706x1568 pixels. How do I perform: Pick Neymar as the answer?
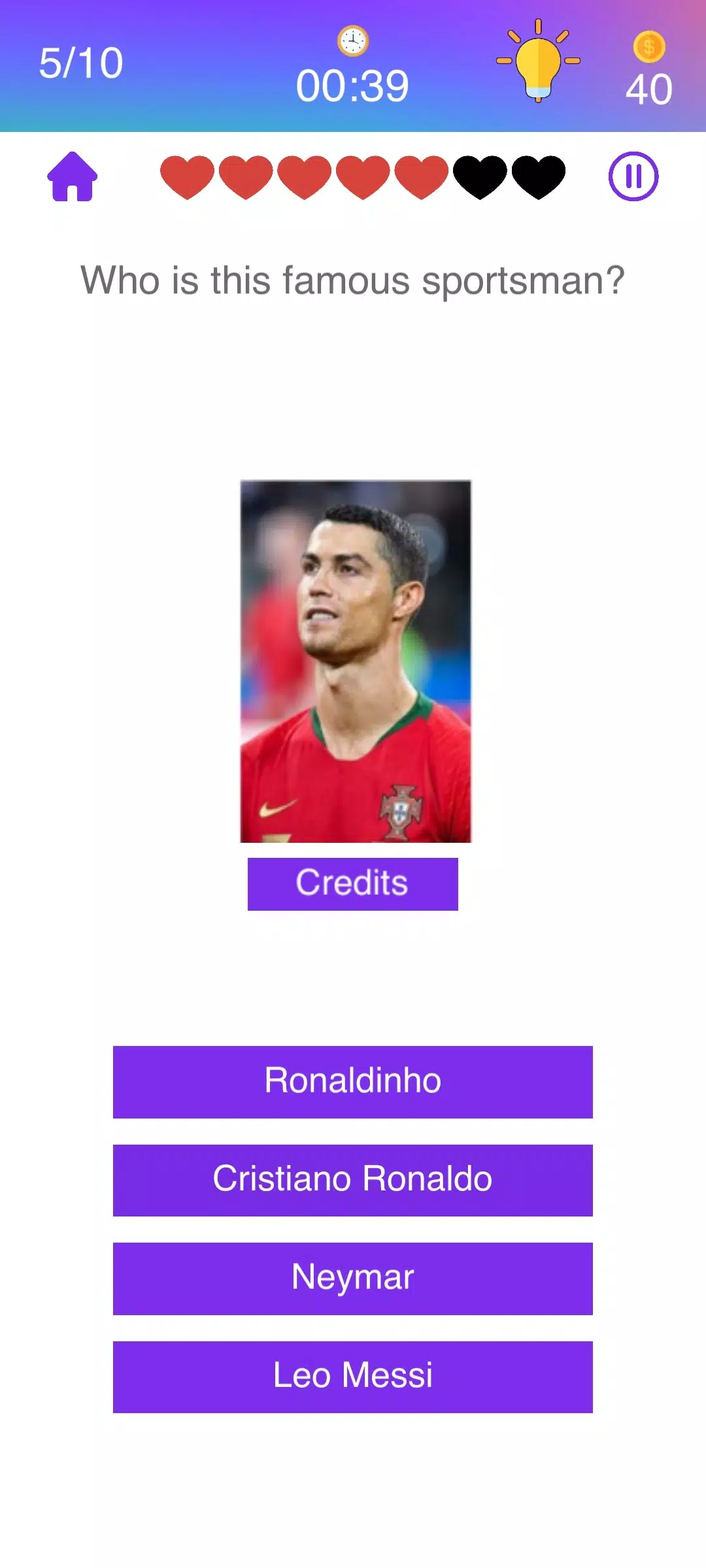[x=352, y=1279]
